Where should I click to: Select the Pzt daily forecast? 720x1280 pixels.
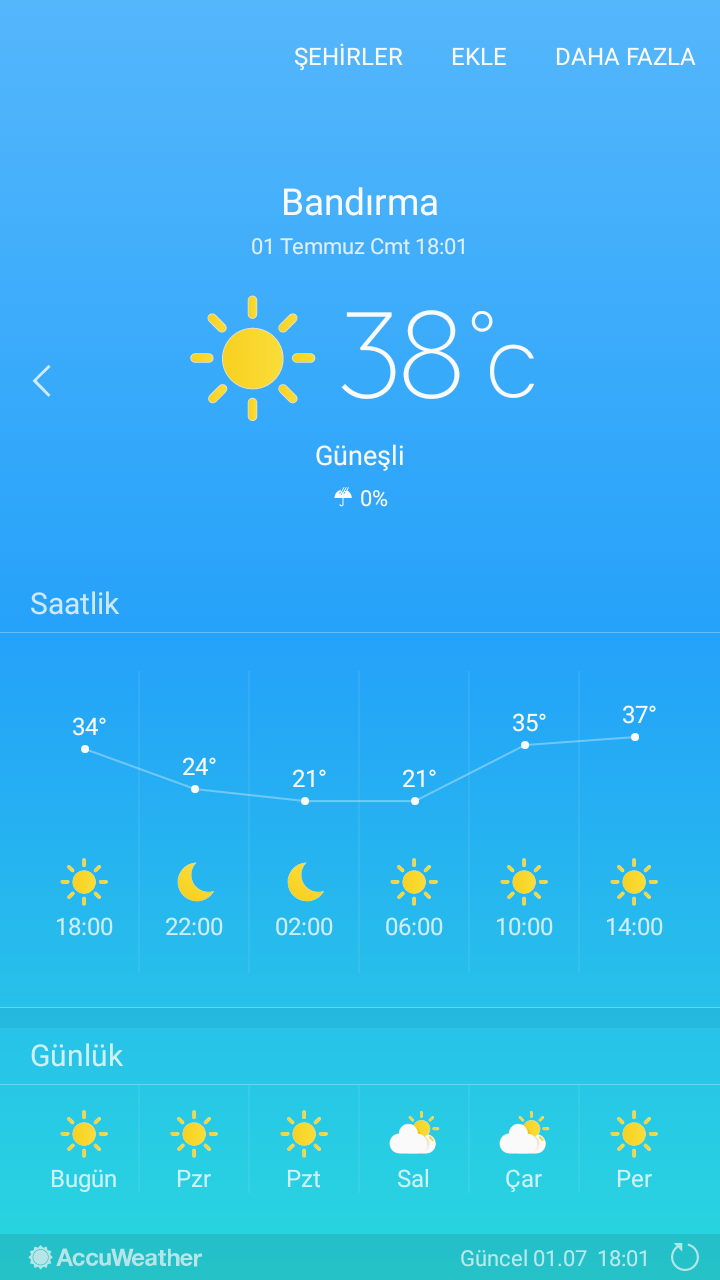pos(304,1152)
